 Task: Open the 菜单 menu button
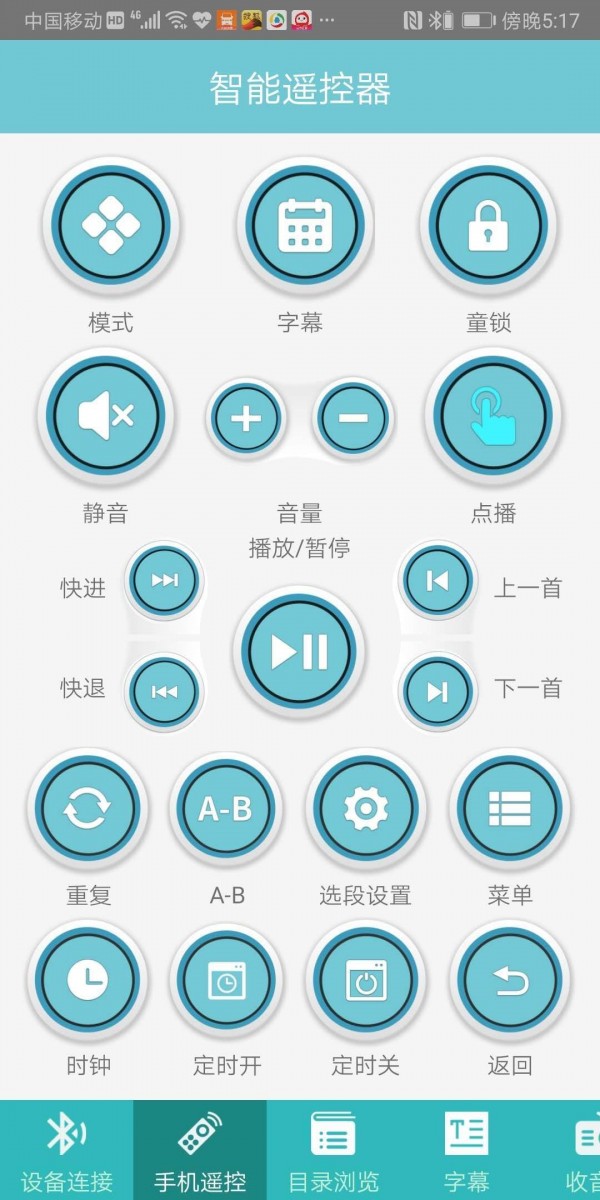509,809
